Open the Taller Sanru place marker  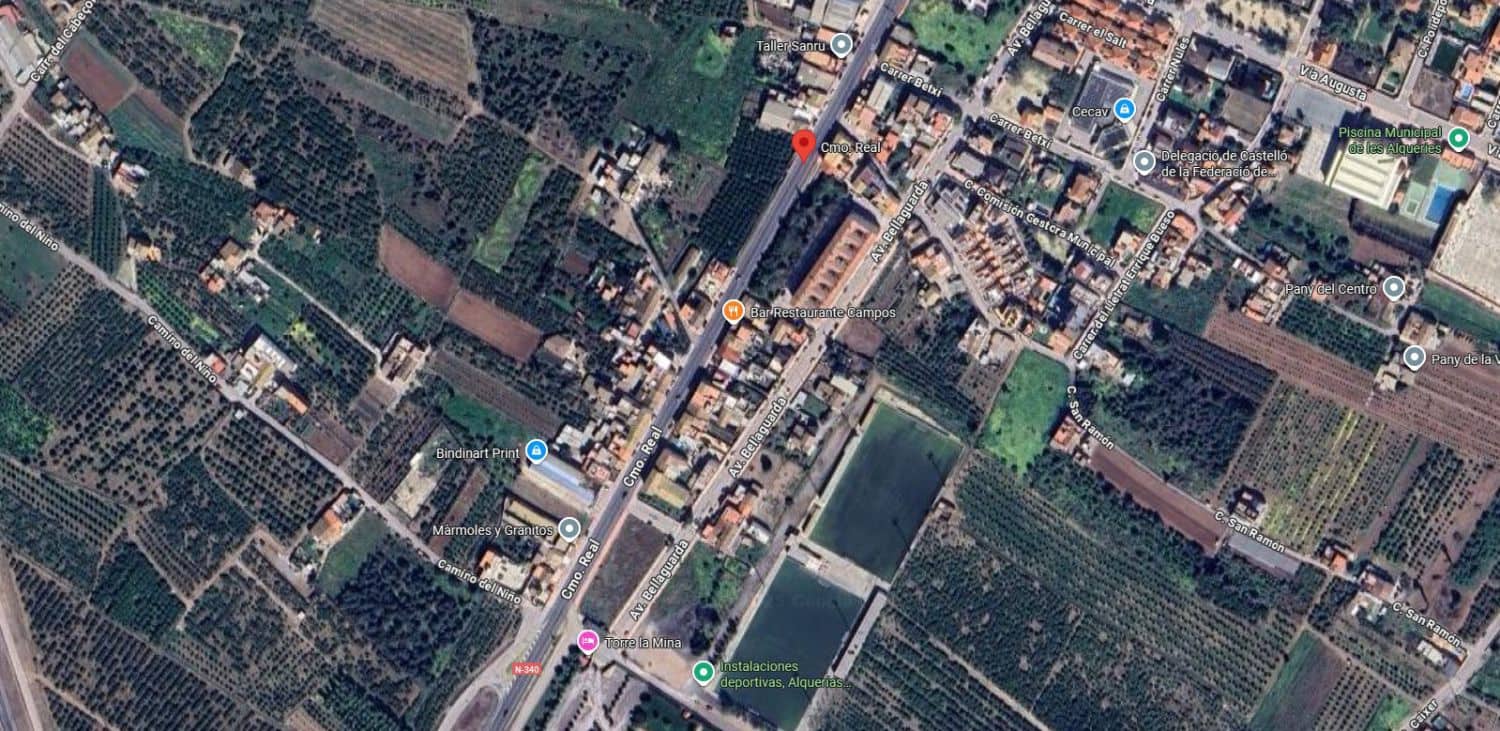[x=842, y=45]
